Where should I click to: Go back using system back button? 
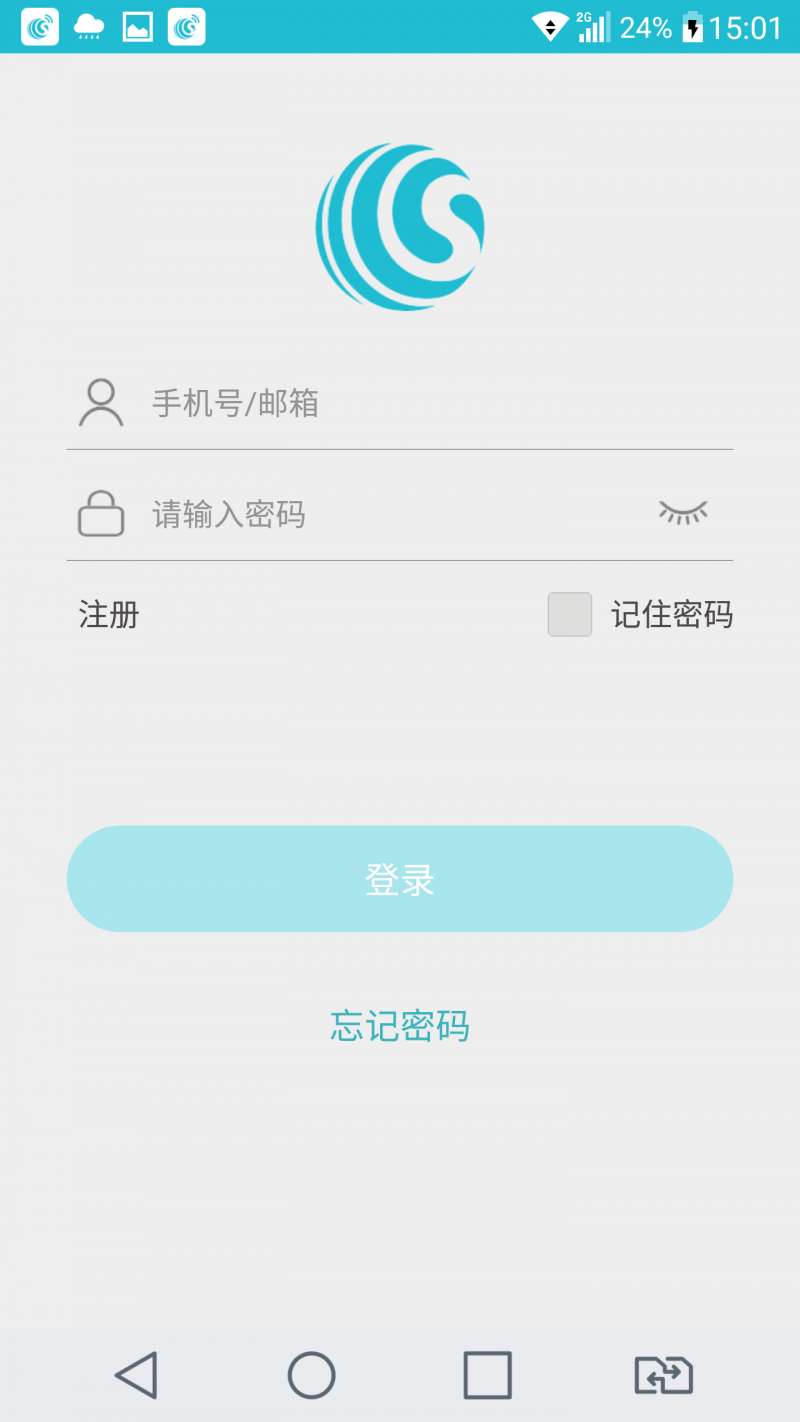pos(137,1375)
